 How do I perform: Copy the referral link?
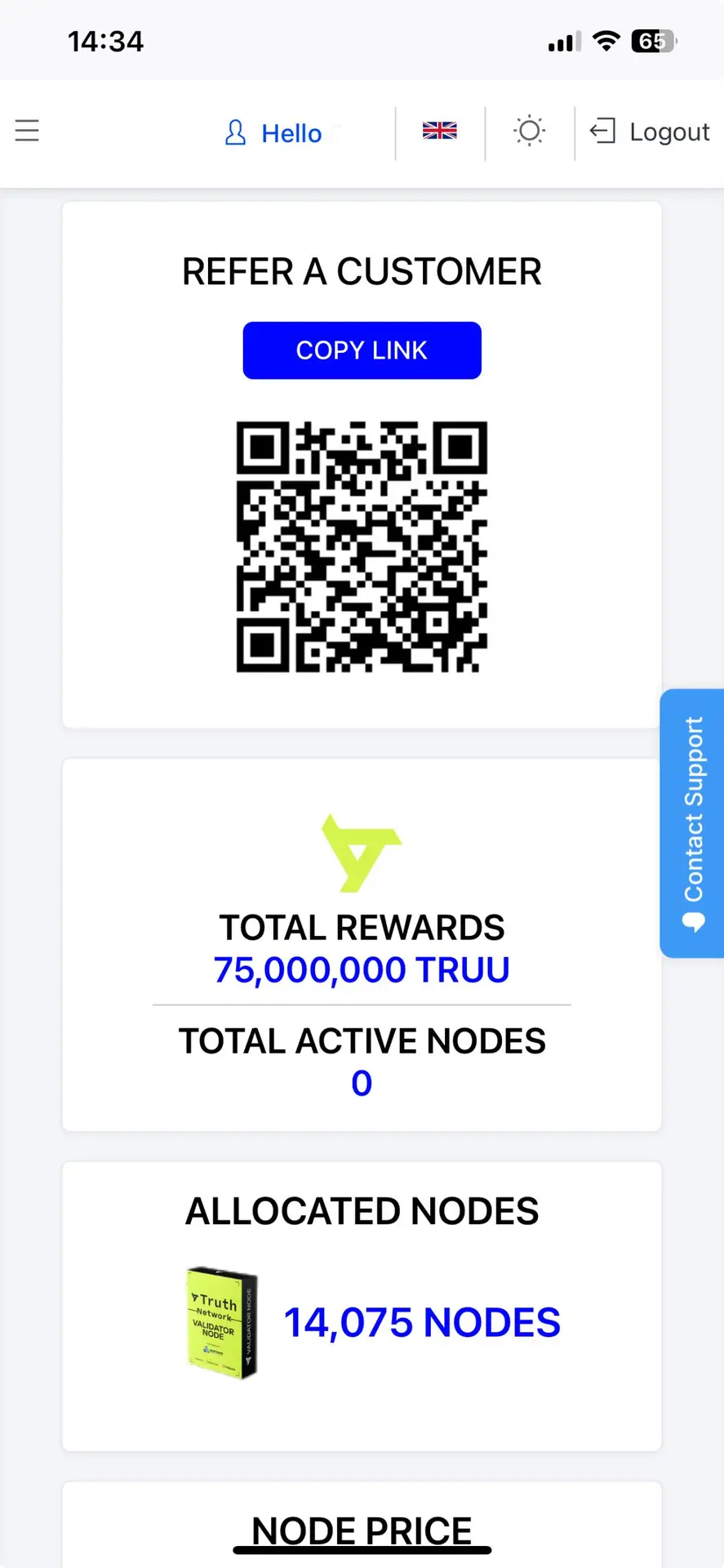pos(362,350)
